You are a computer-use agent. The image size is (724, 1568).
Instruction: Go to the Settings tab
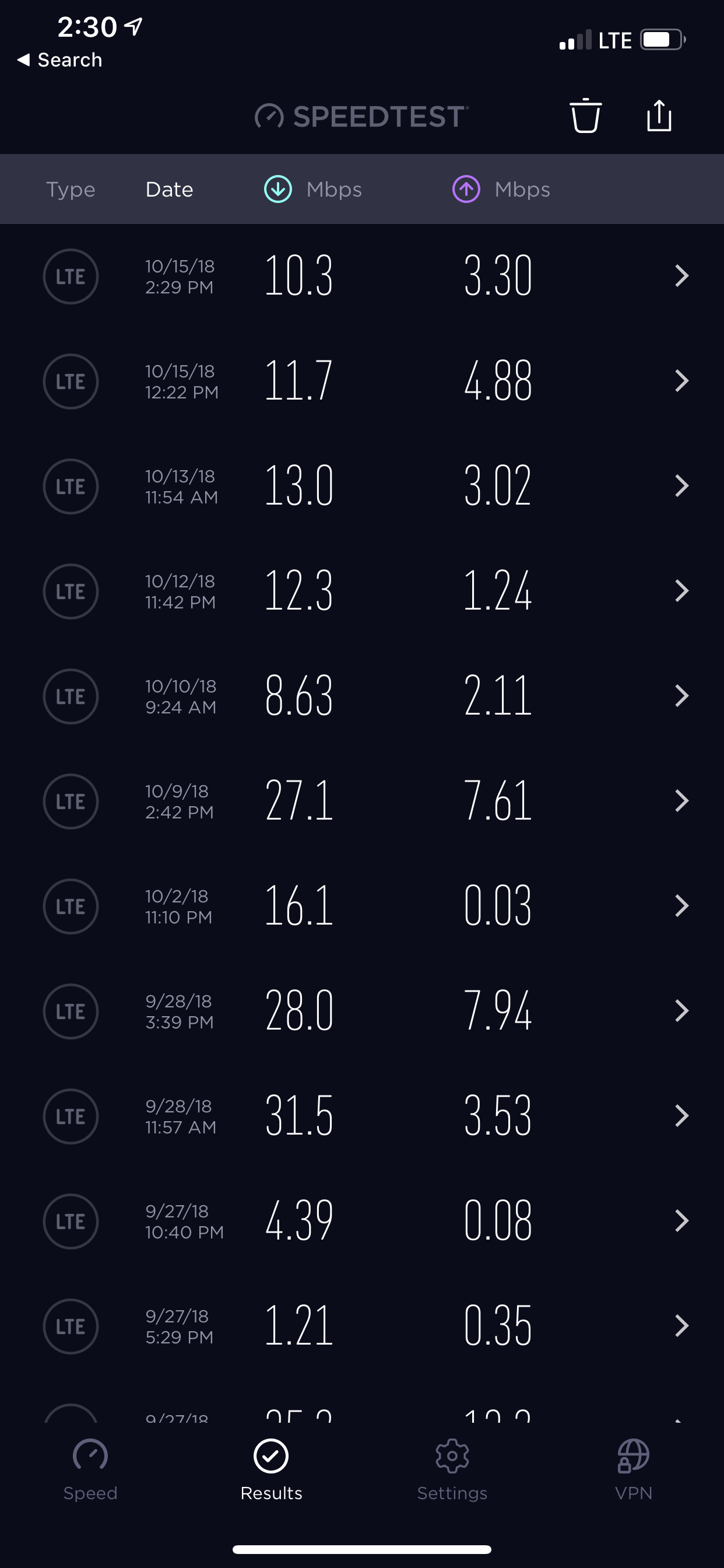coord(452,1469)
